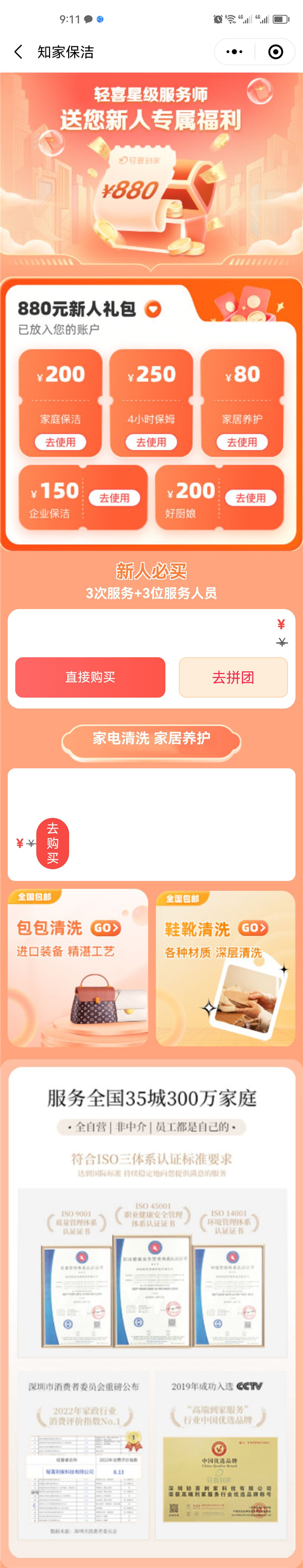Use the ¥150 企业保洁 coupon
The height and width of the screenshot is (1568, 303).
coord(115,497)
